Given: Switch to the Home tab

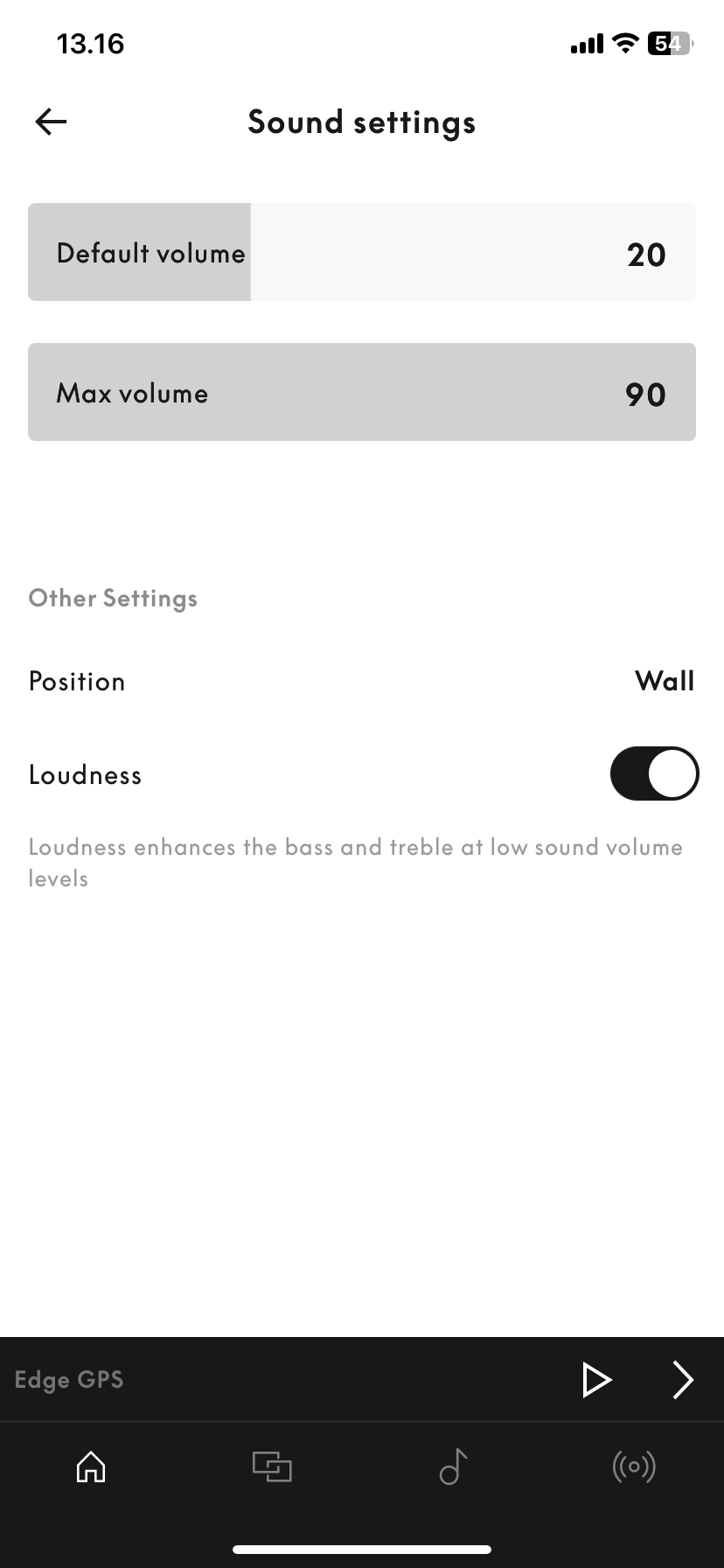Looking at the screenshot, I should [91, 1466].
